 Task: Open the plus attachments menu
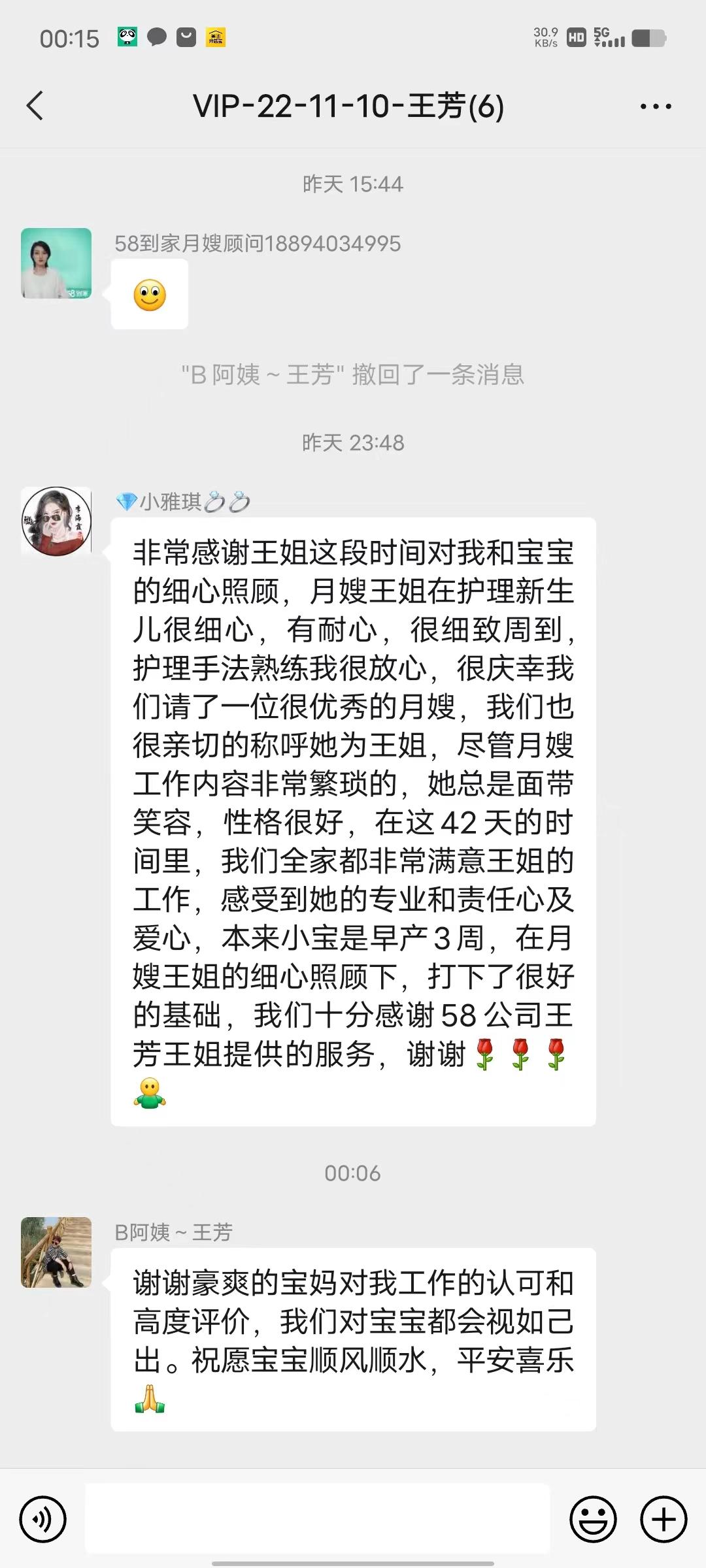[664, 1520]
